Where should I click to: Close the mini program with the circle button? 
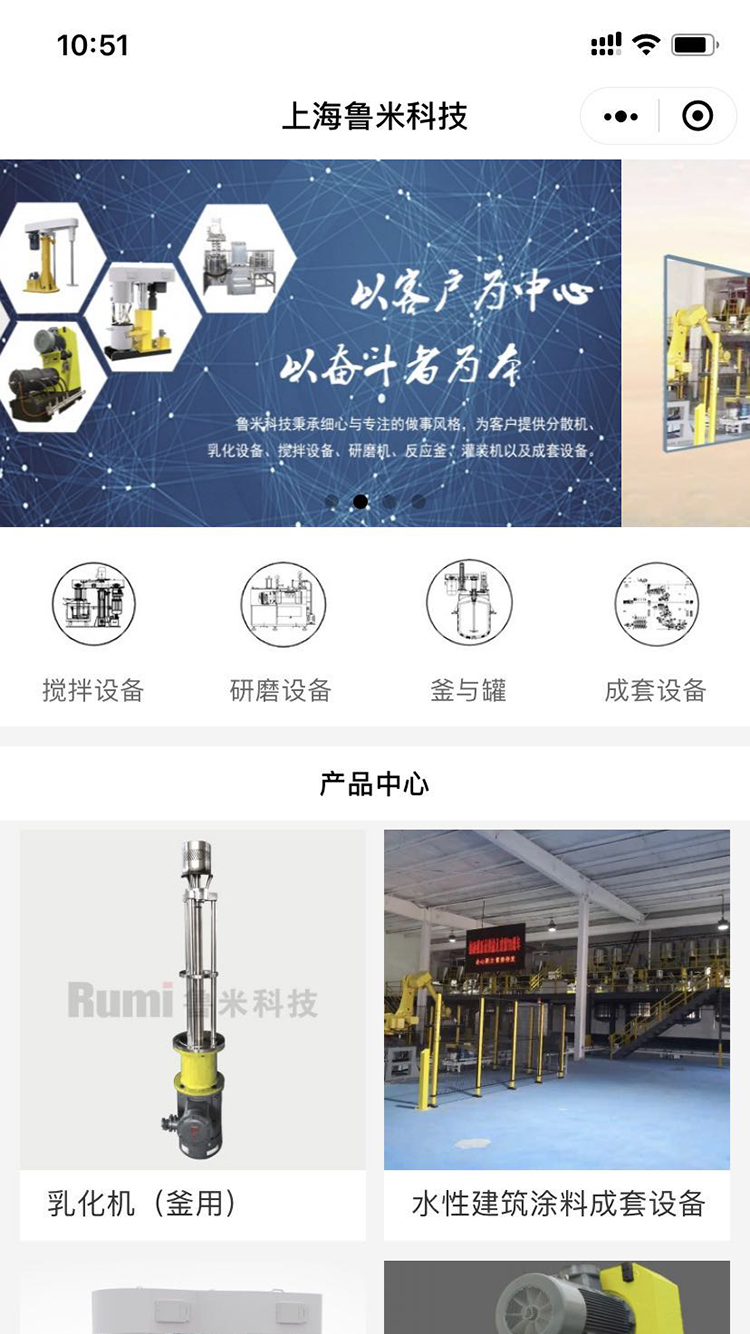pyautogui.click(x=697, y=117)
